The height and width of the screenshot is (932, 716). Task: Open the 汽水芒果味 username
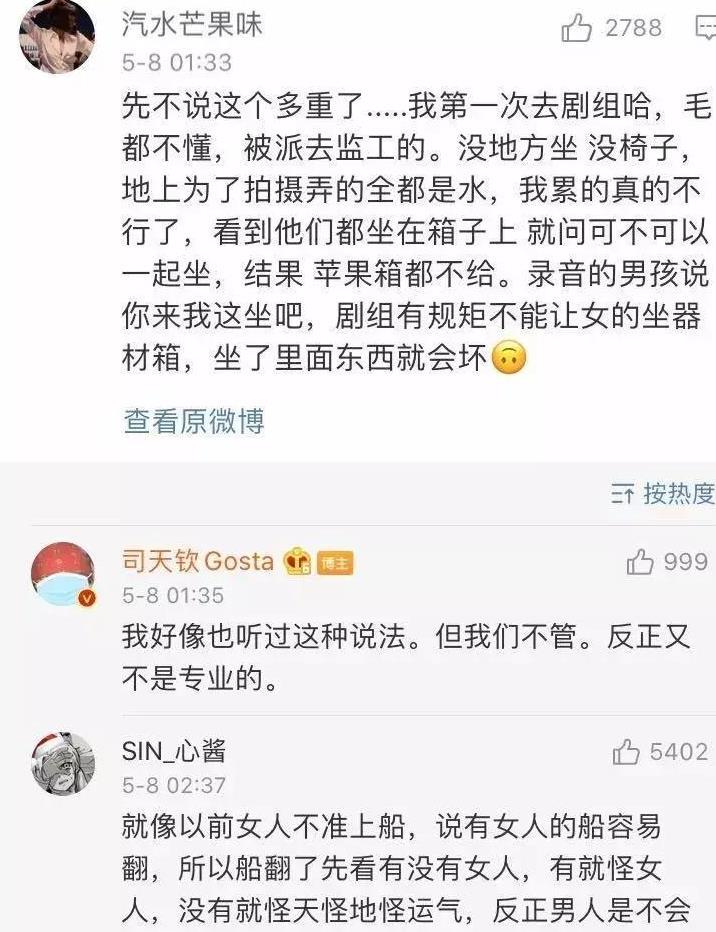[x=192, y=25]
